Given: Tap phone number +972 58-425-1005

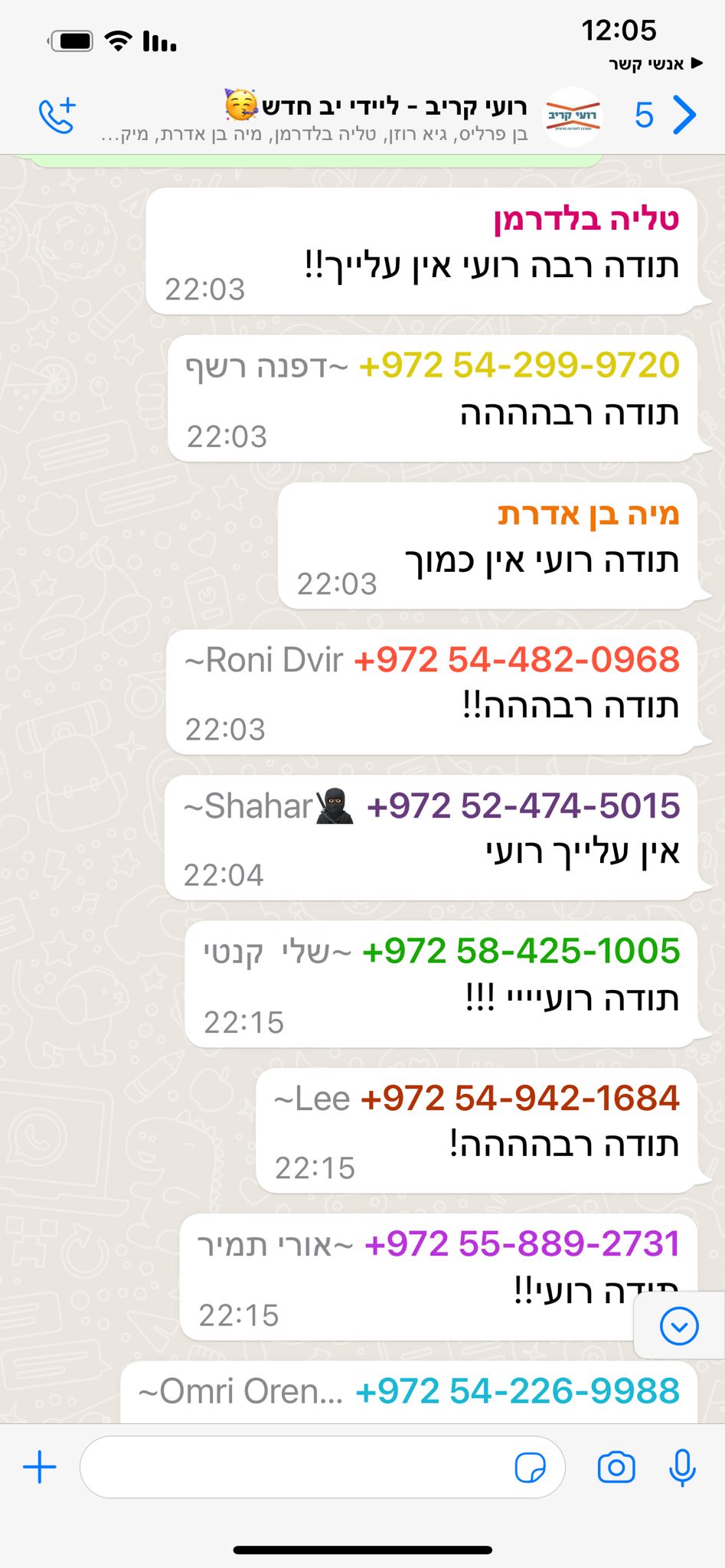Looking at the screenshot, I should click(x=521, y=952).
